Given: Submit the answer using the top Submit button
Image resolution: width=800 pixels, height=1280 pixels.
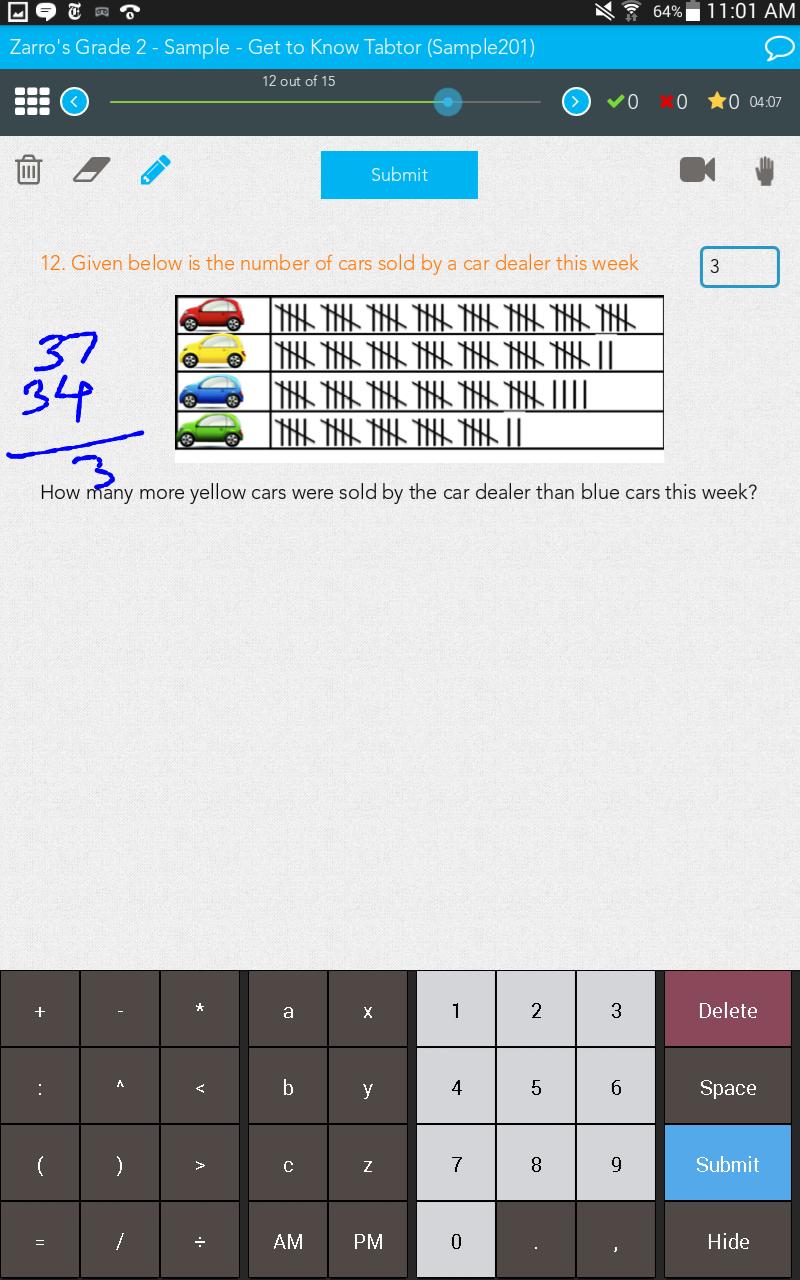Looking at the screenshot, I should point(399,174).
